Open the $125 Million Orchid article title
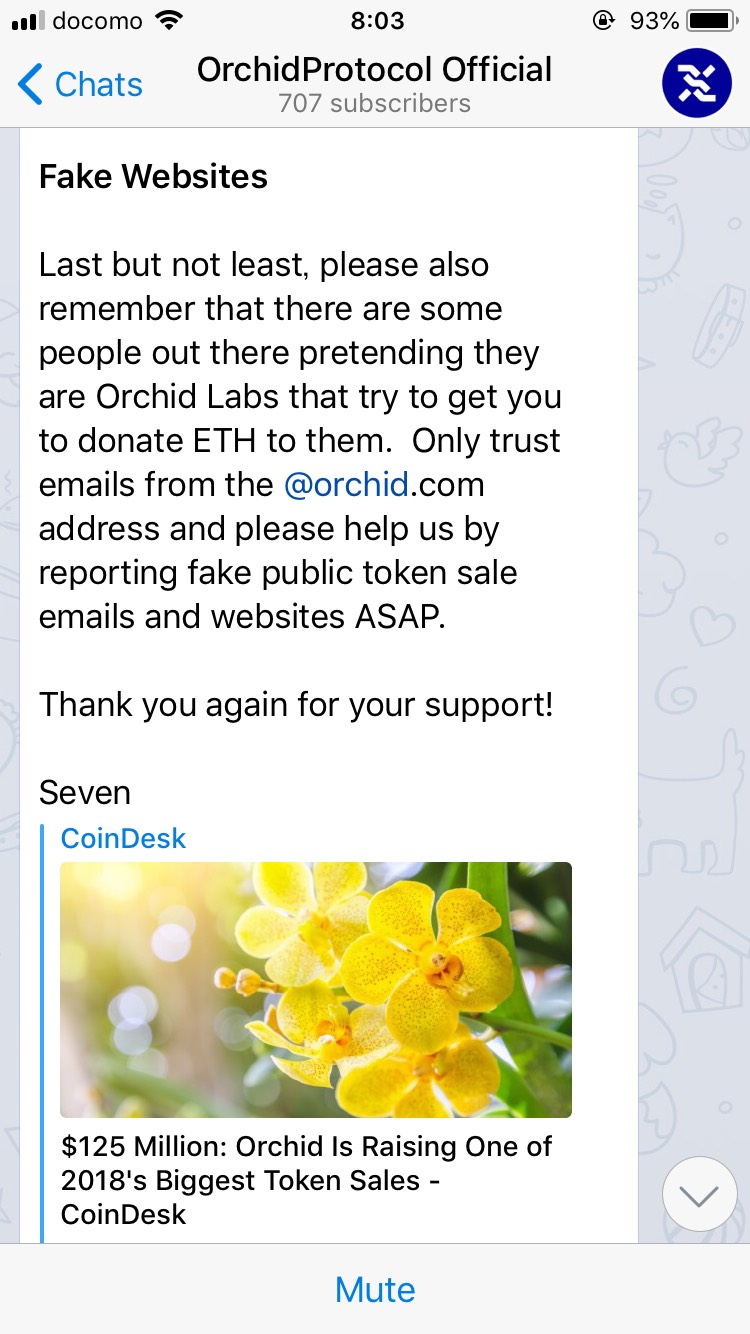 point(307,1180)
